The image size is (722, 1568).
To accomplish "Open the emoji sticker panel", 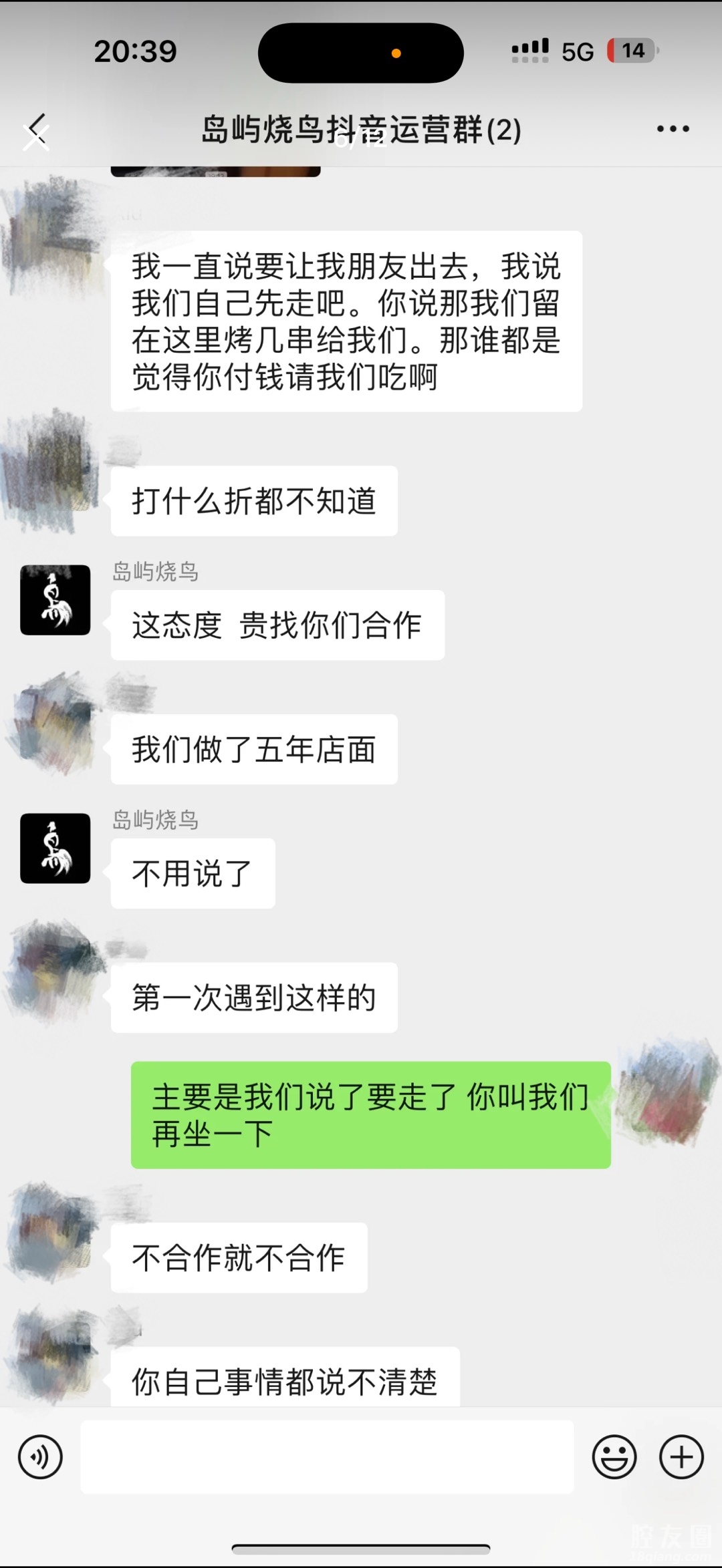I will click(614, 1456).
